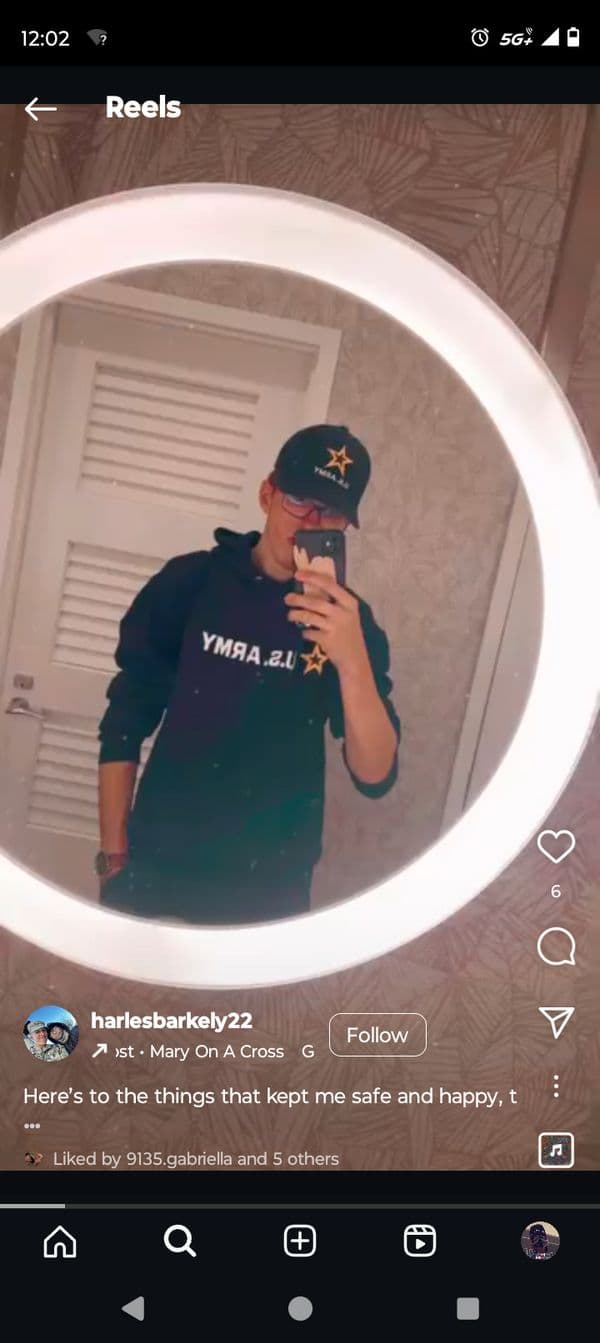Open the comments on this reel
600x1343 pixels.
tap(556, 946)
